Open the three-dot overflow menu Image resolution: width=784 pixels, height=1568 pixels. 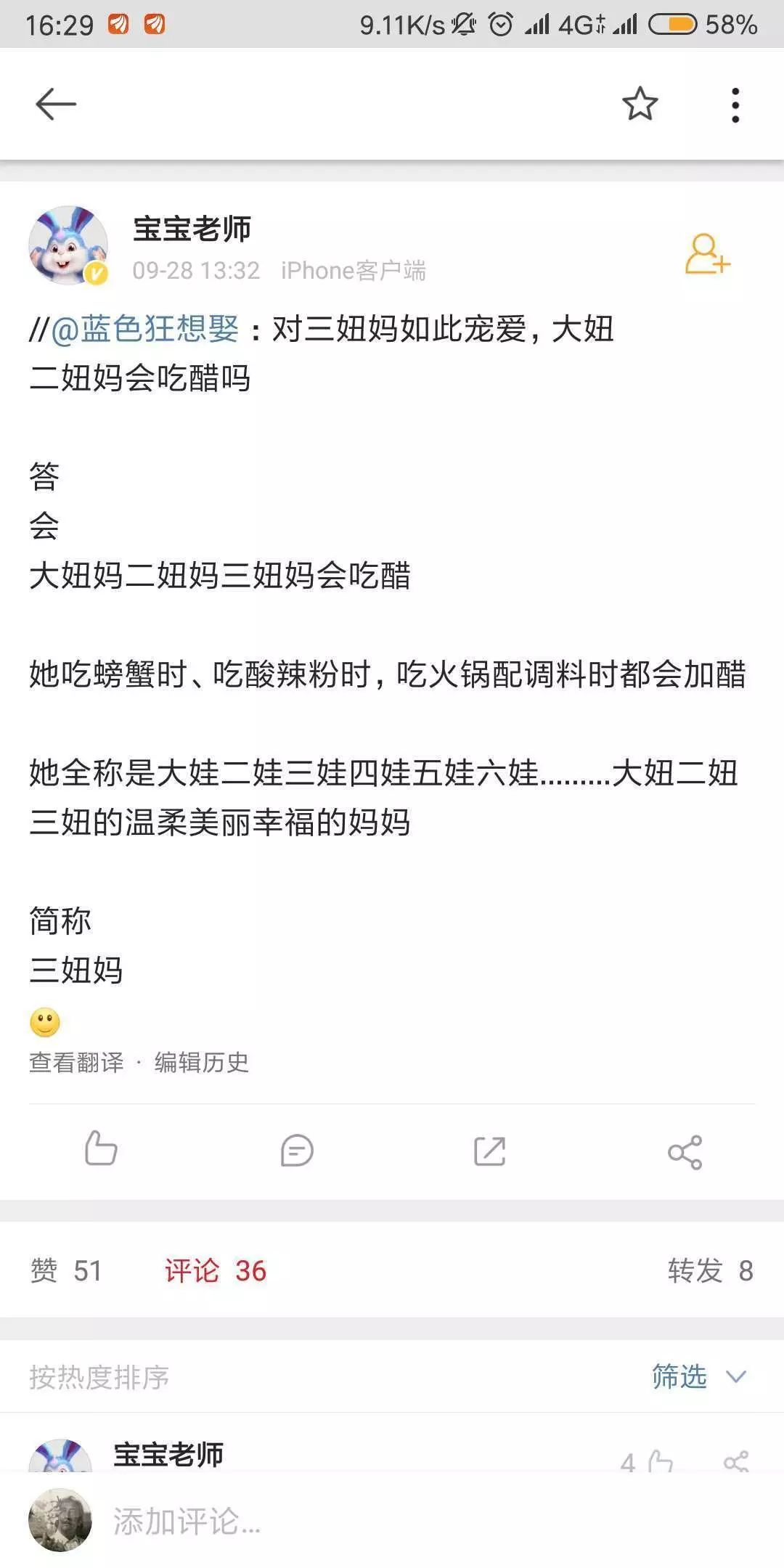tap(735, 105)
